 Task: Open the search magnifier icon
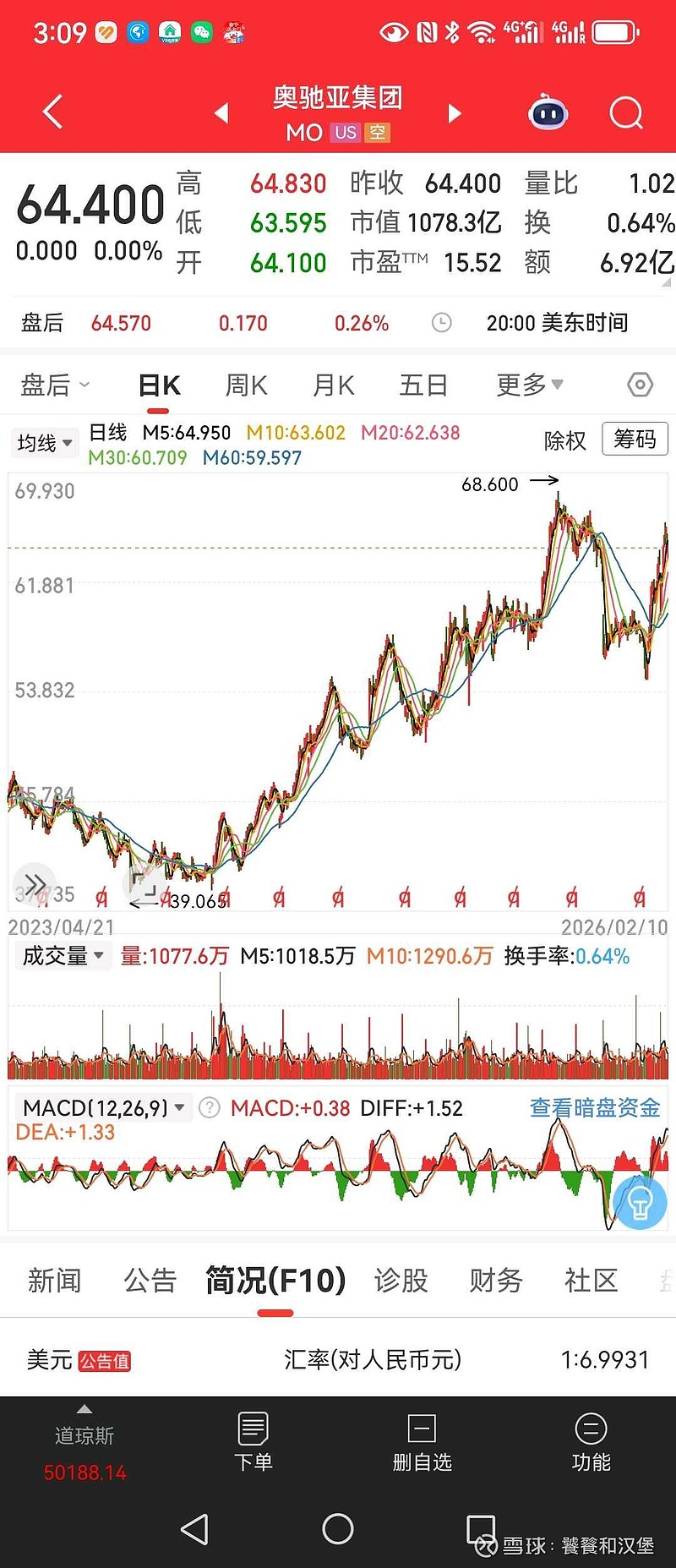pyautogui.click(x=625, y=112)
